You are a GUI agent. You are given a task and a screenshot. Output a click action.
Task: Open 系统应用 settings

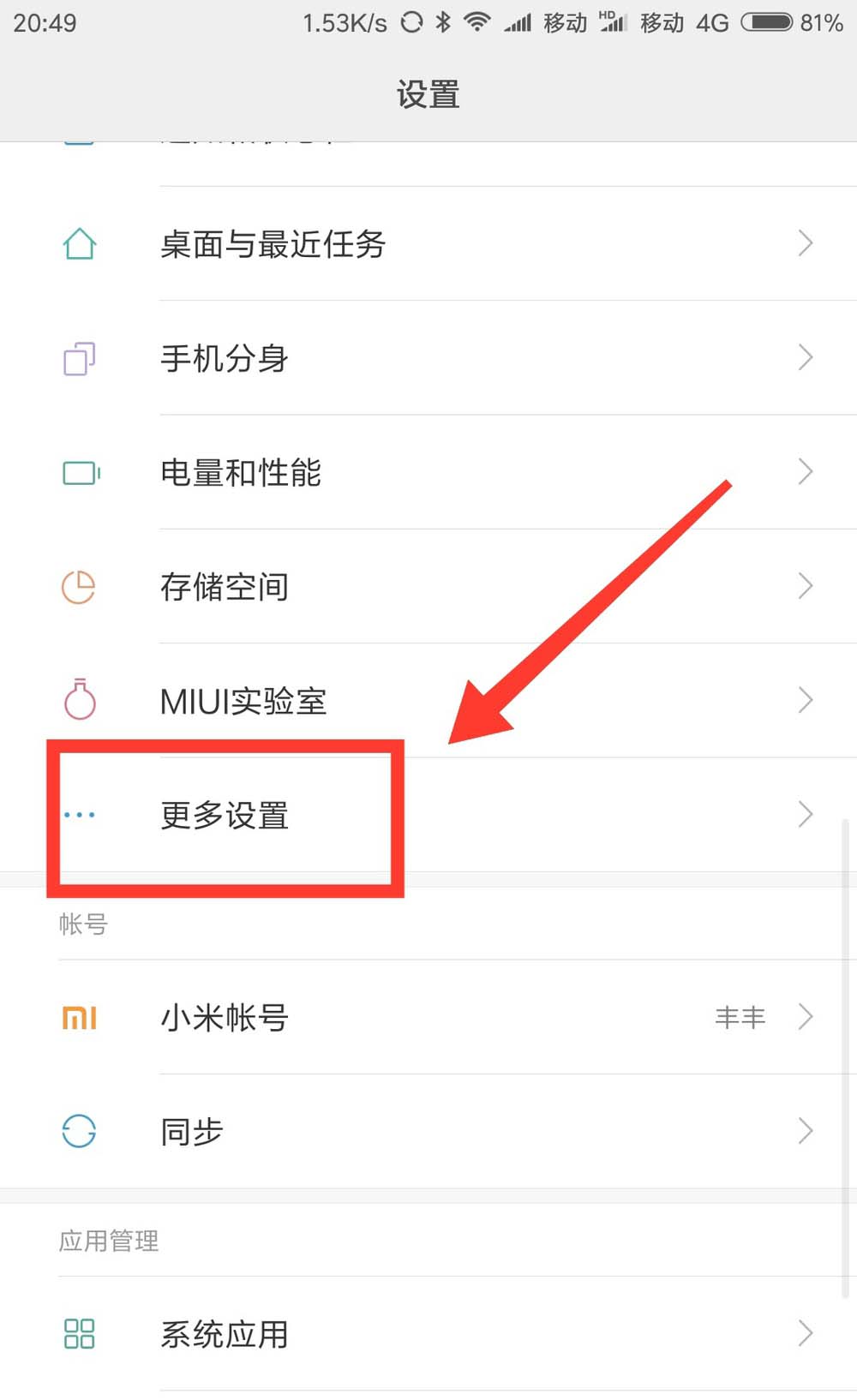pos(225,1334)
